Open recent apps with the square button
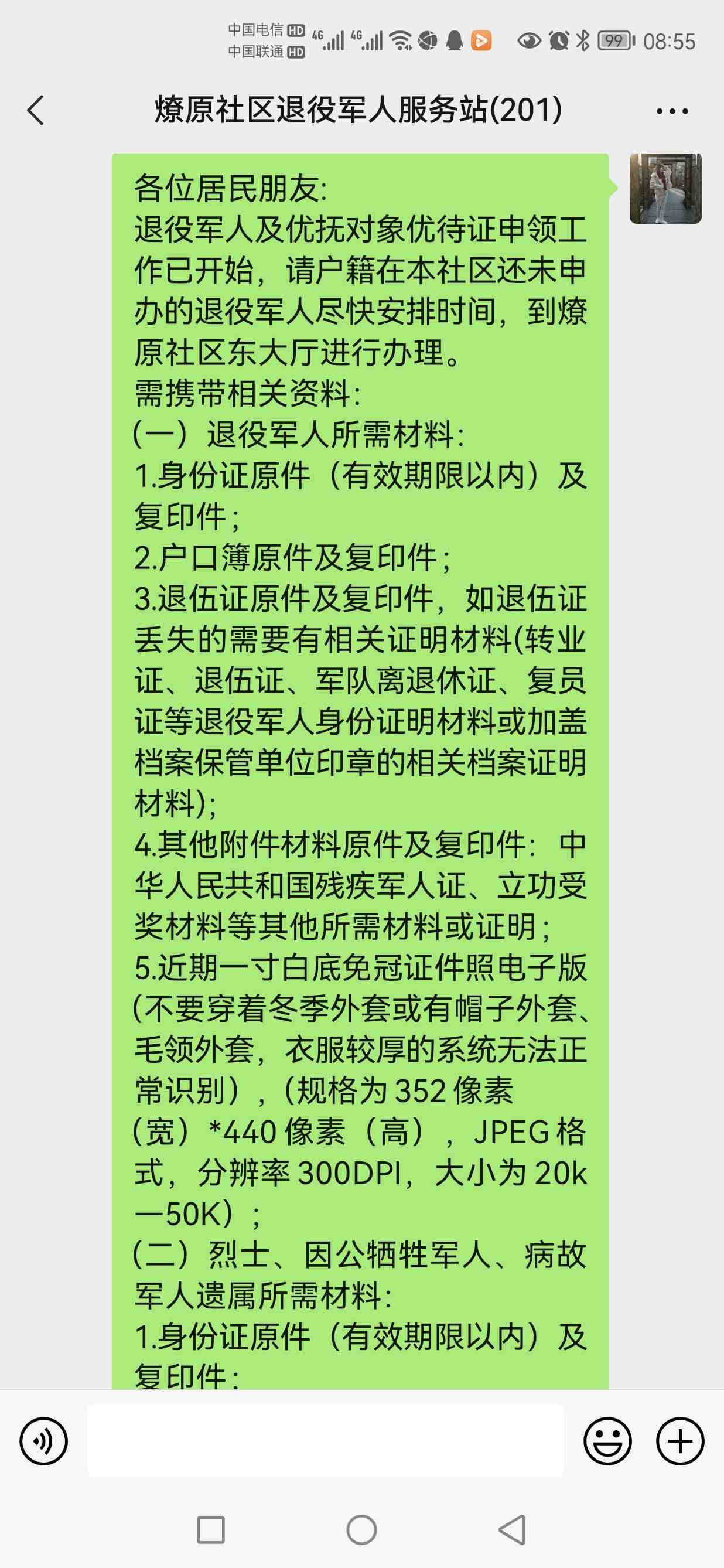724x1568 pixels. coord(211,1530)
